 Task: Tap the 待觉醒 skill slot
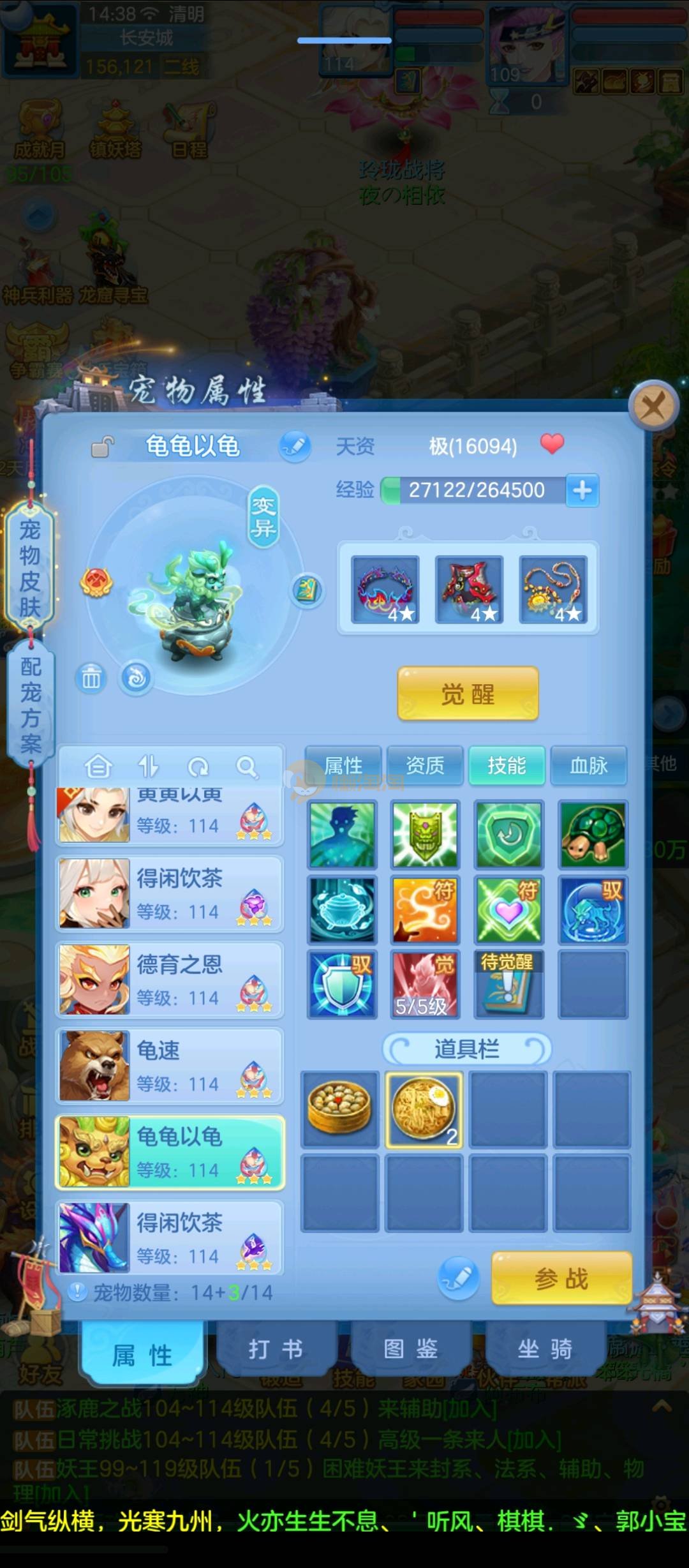[x=508, y=983]
